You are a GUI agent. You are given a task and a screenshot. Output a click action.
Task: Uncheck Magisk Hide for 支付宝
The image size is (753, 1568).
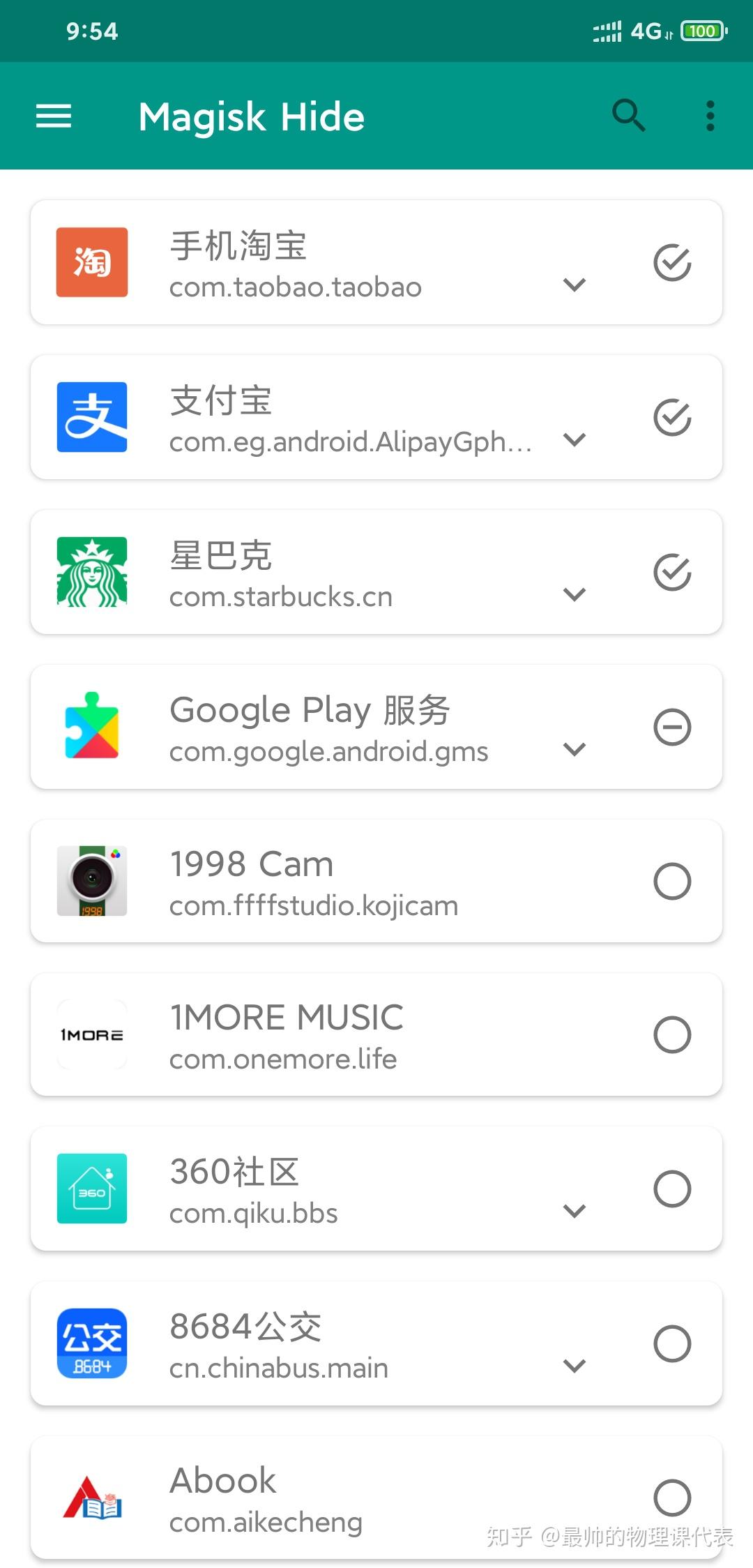pyautogui.click(x=672, y=418)
